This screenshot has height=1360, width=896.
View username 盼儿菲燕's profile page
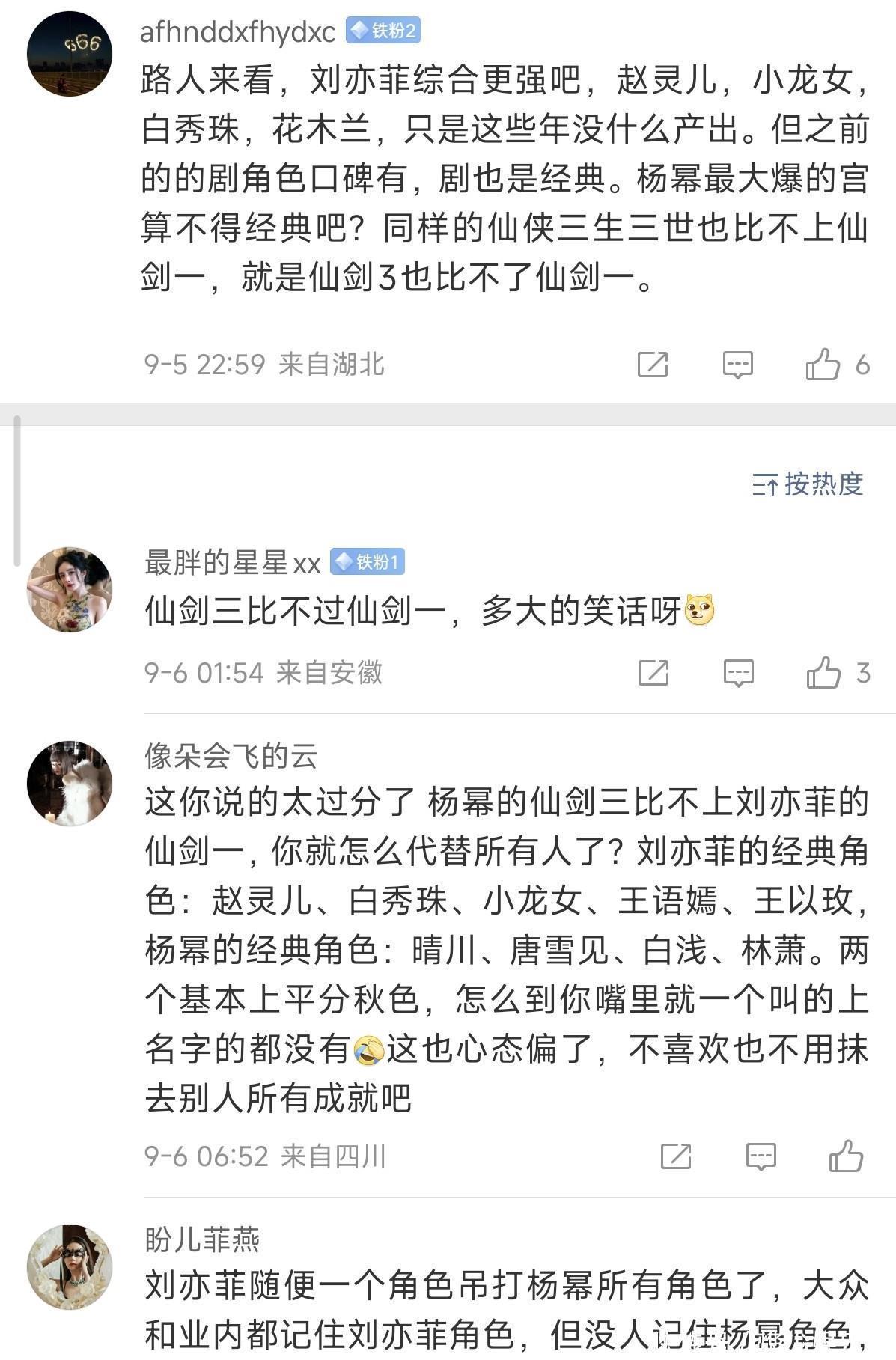coord(202,1240)
